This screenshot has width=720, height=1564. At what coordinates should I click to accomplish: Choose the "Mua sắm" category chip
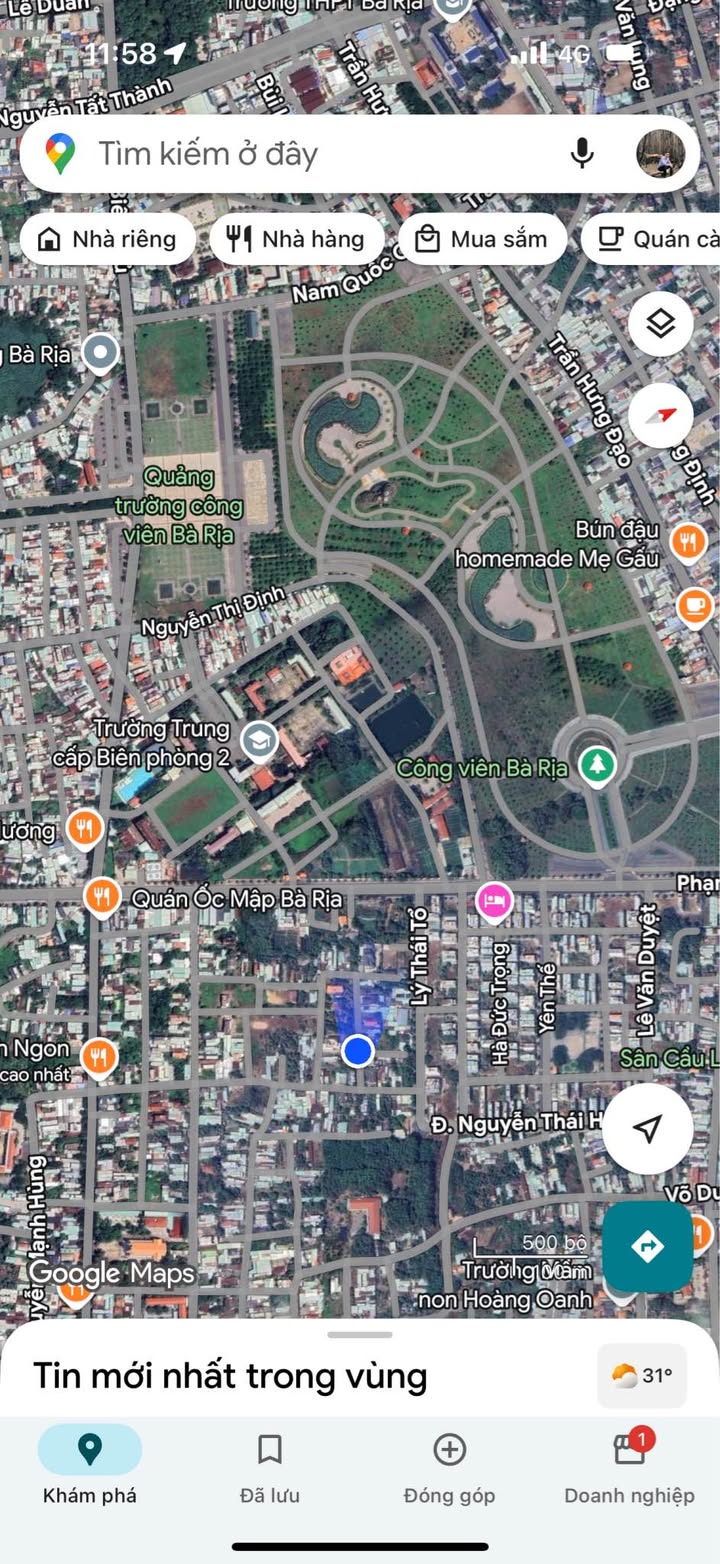(x=483, y=239)
